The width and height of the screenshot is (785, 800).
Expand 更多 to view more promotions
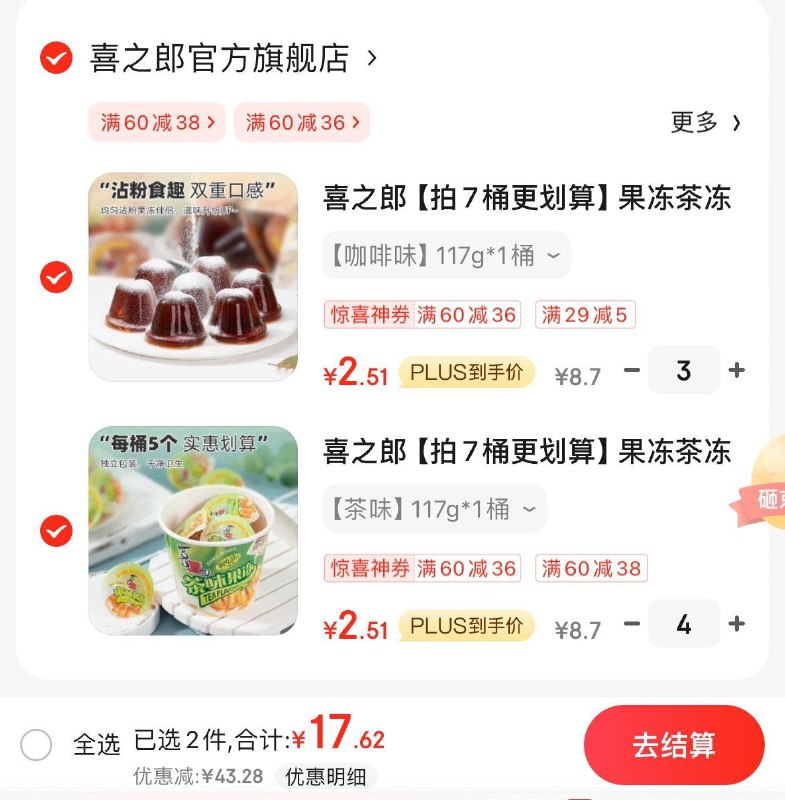pyautogui.click(x=707, y=121)
